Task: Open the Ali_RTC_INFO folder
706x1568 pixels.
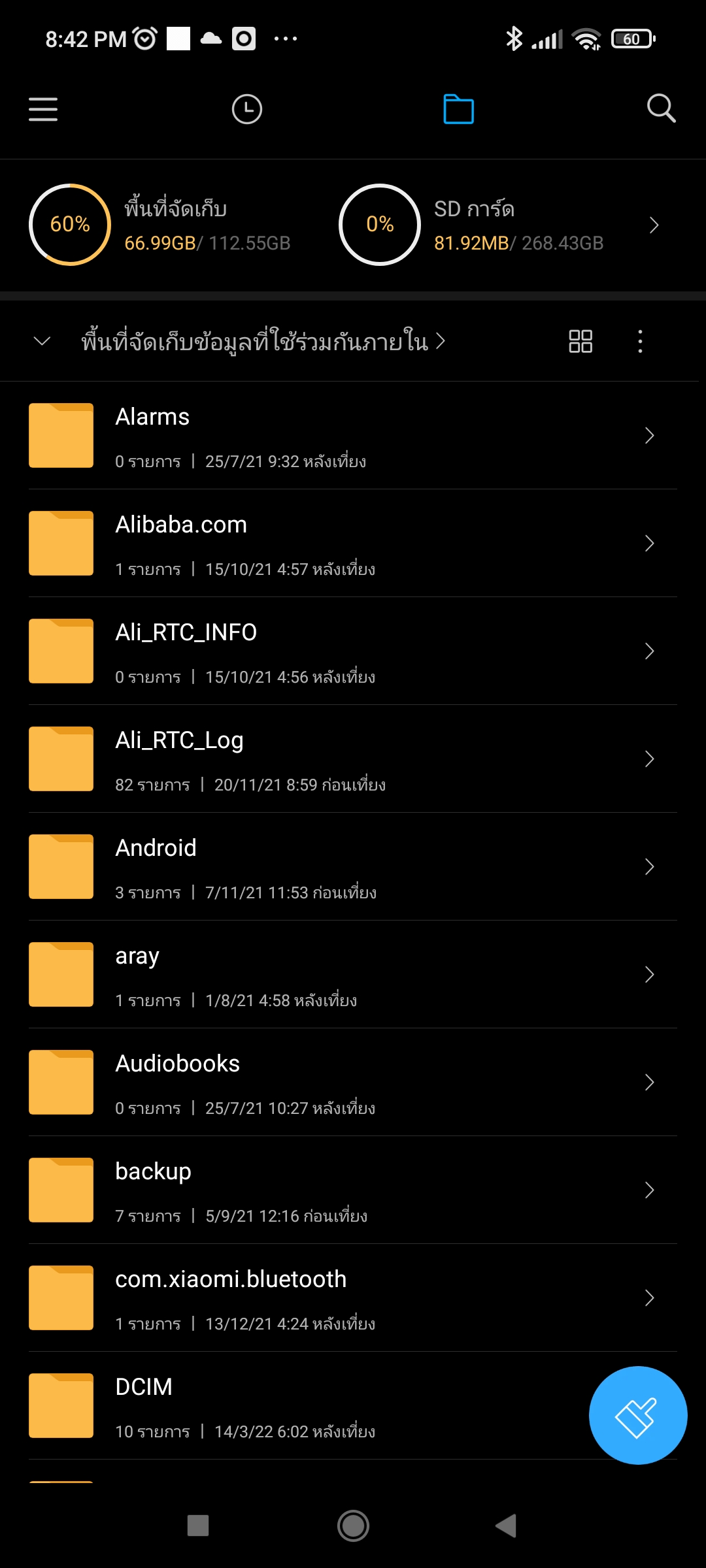Action: click(x=353, y=651)
